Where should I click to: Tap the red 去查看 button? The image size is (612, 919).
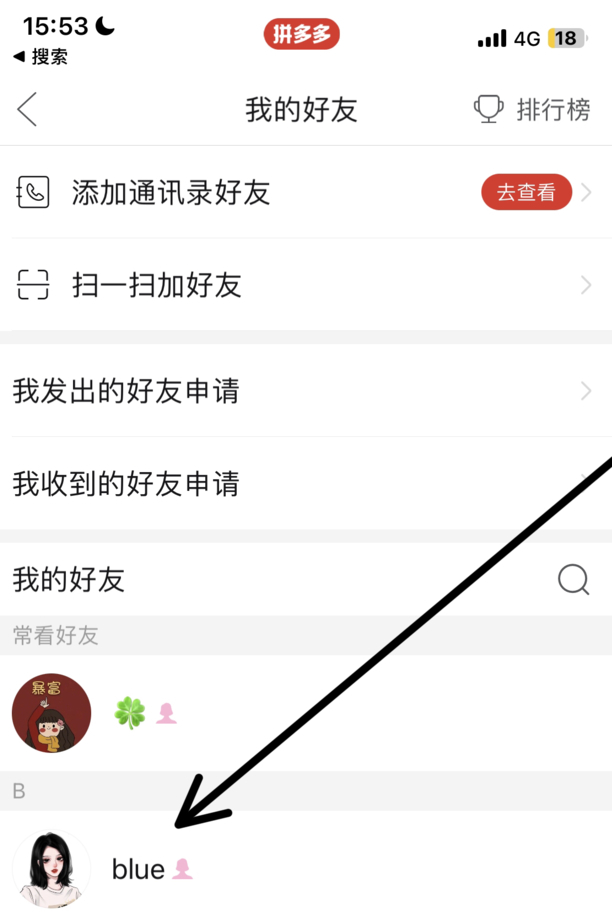526,192
